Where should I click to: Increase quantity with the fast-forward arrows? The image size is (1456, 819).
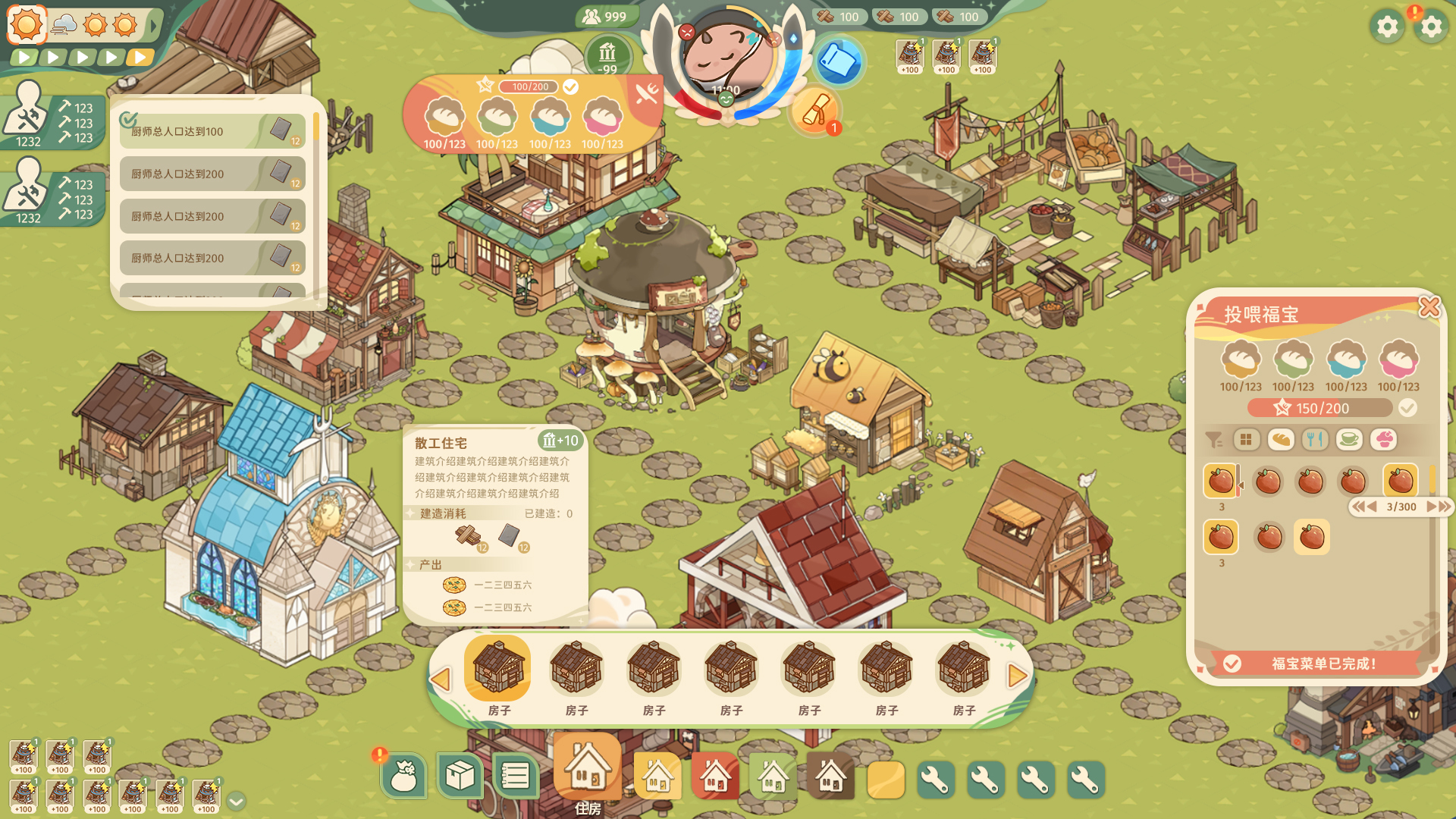click(x=1438, y=507)
